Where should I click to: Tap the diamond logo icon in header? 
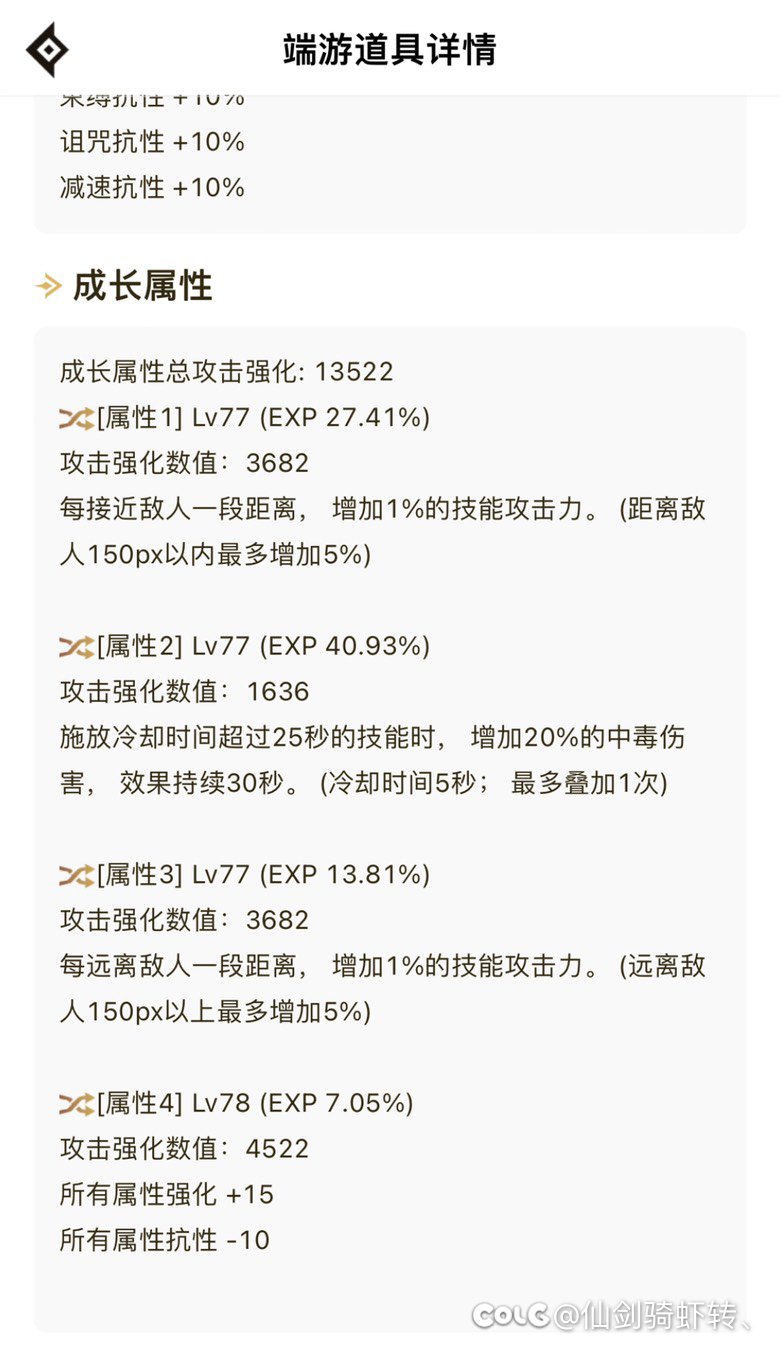point(47,49)
